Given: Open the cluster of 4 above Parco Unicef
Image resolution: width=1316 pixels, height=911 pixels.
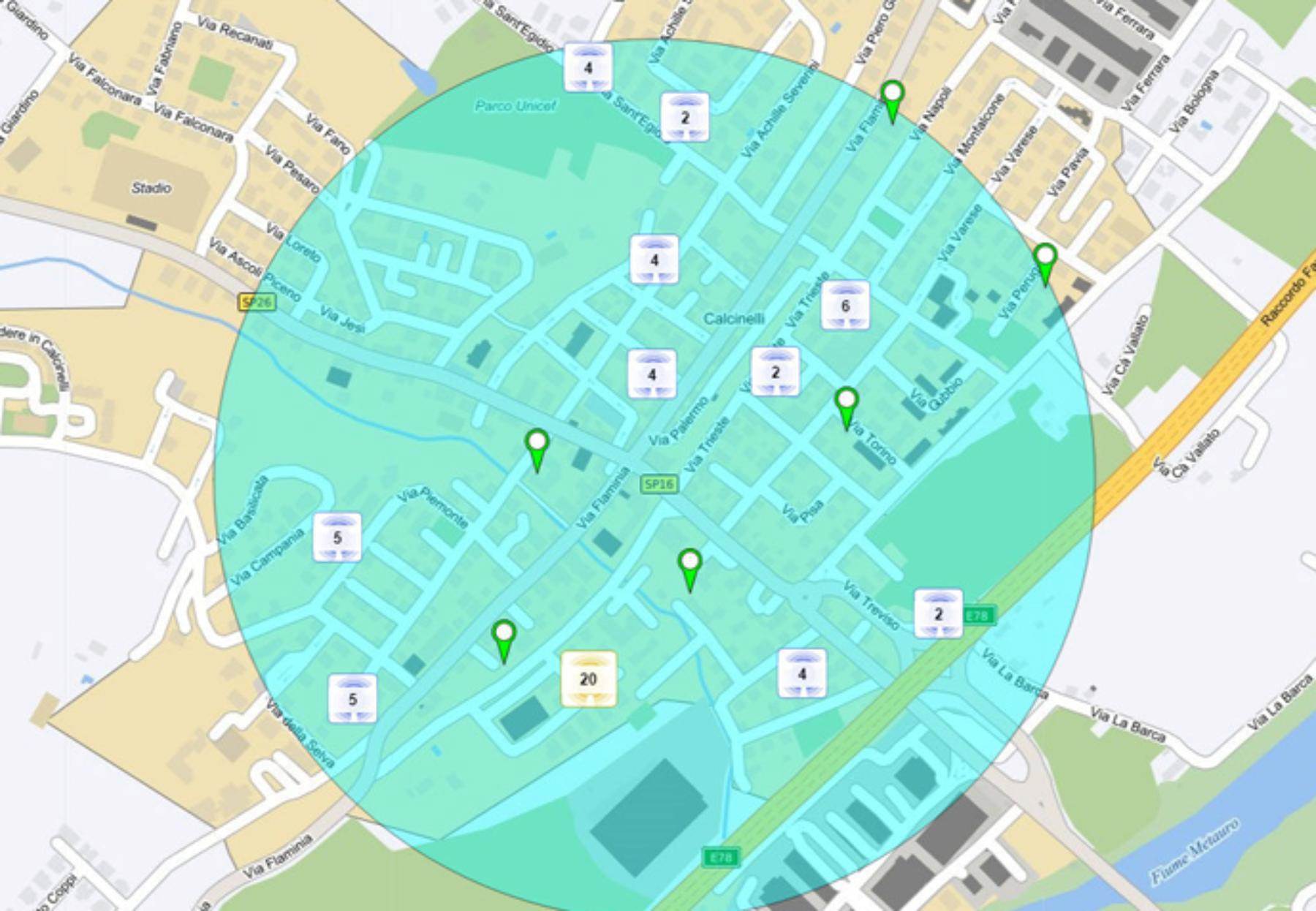Looking at the screenshot, I should tap(588, 68).
